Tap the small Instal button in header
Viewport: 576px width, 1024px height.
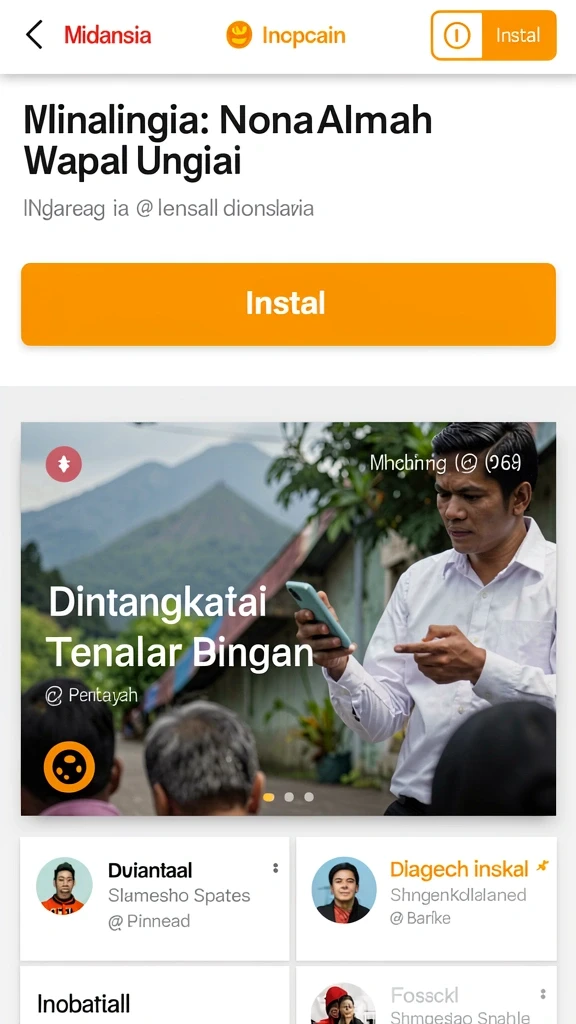pyautogui.click(x=494, y=35)
